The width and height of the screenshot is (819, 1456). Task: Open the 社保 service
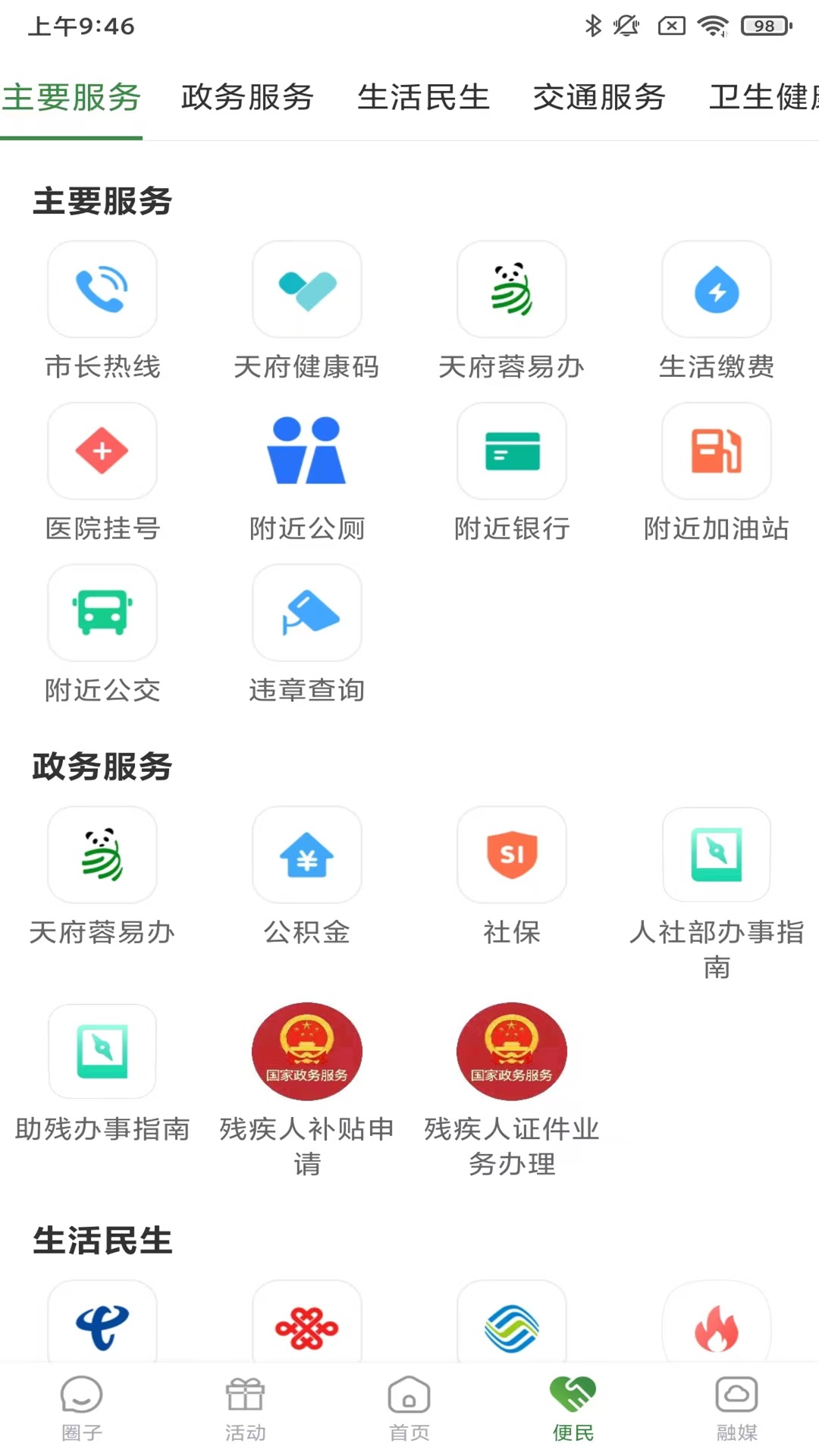(512, 856)
